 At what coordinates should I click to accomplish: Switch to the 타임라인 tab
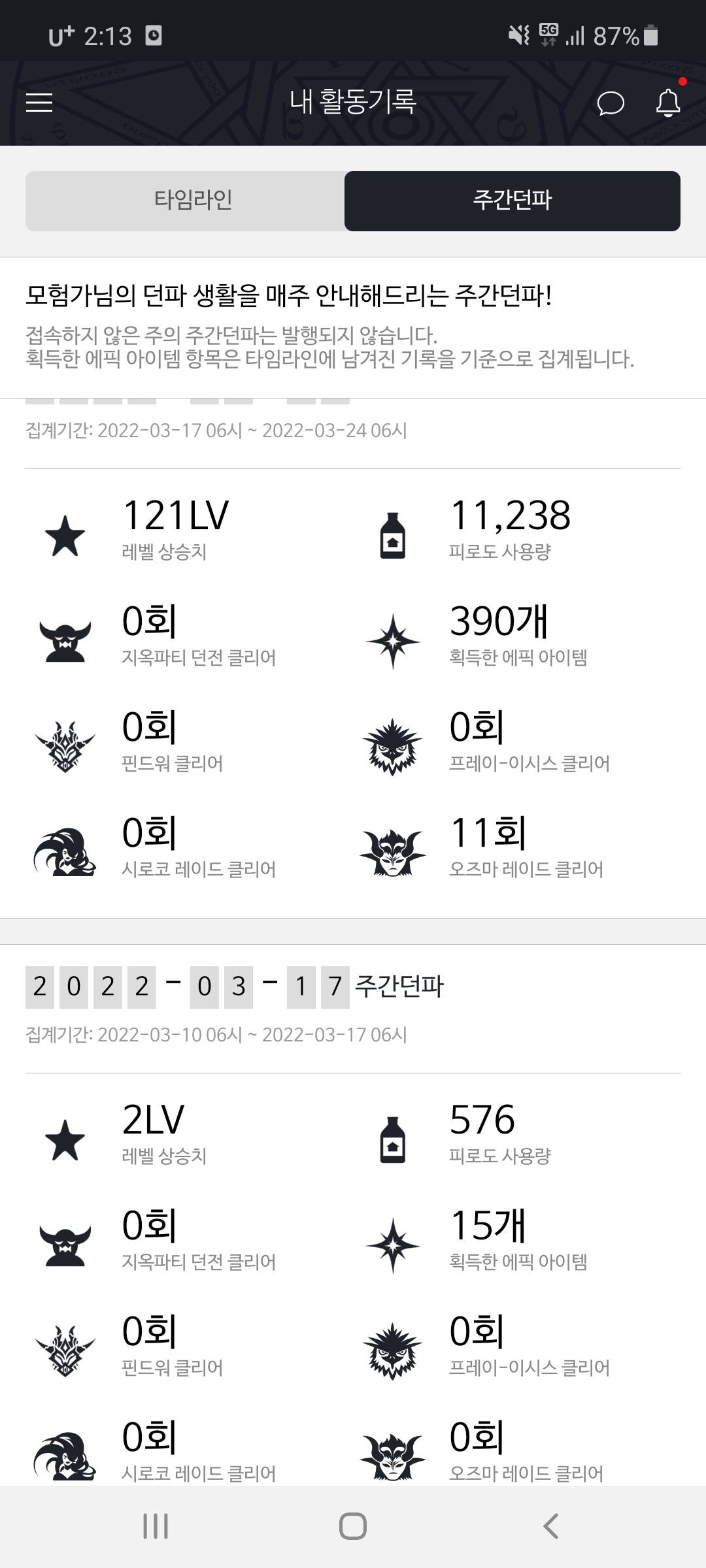pyautogui.click(x=193, y=201)
